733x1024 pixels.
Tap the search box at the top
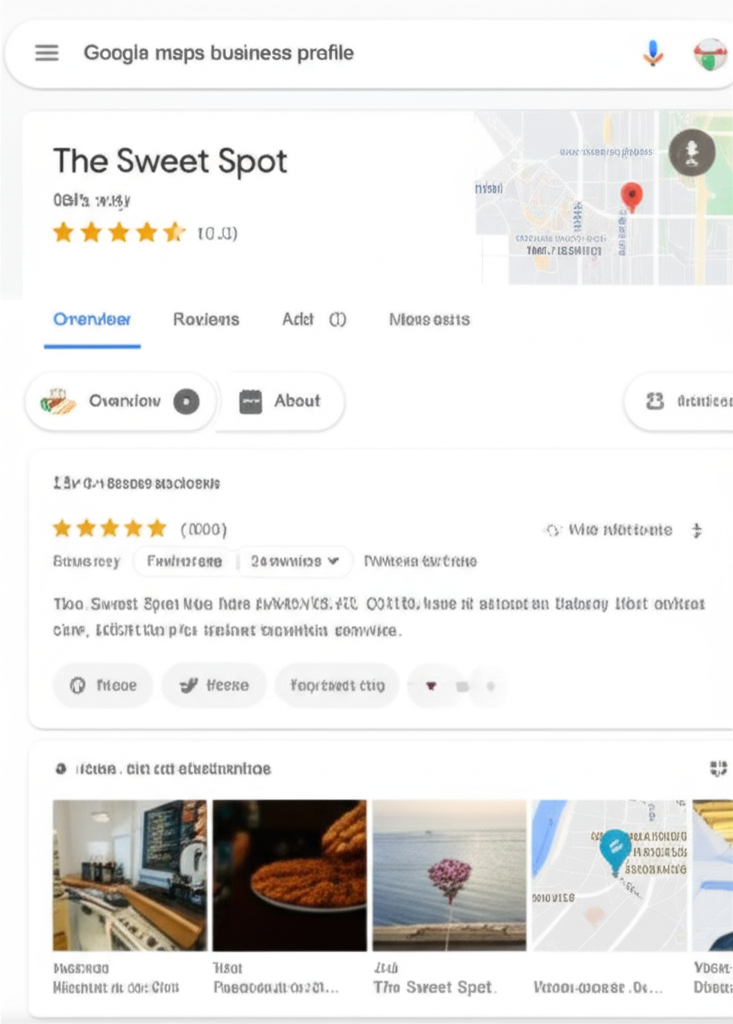[x=330, y=53]
